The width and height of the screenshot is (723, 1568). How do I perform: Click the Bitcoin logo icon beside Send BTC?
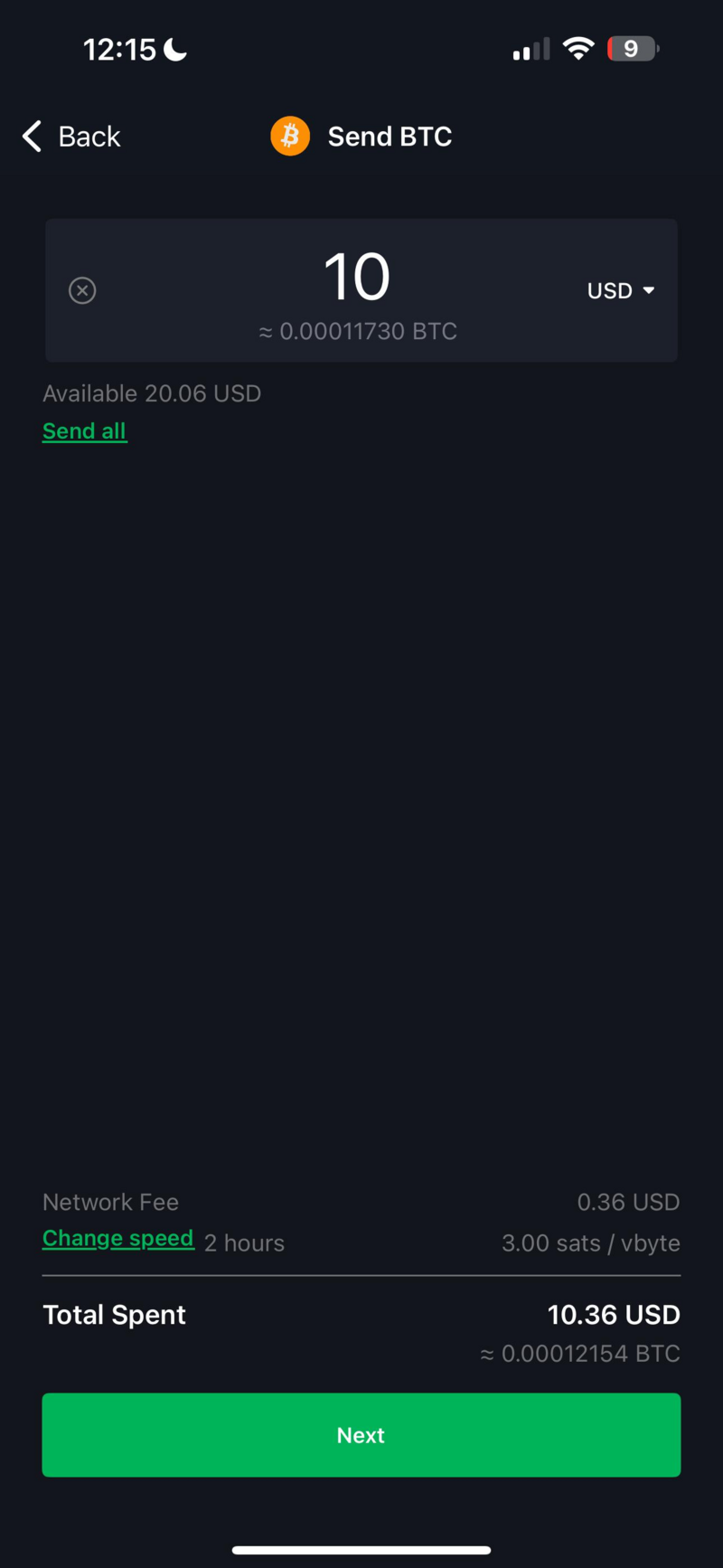click(289, 136)
